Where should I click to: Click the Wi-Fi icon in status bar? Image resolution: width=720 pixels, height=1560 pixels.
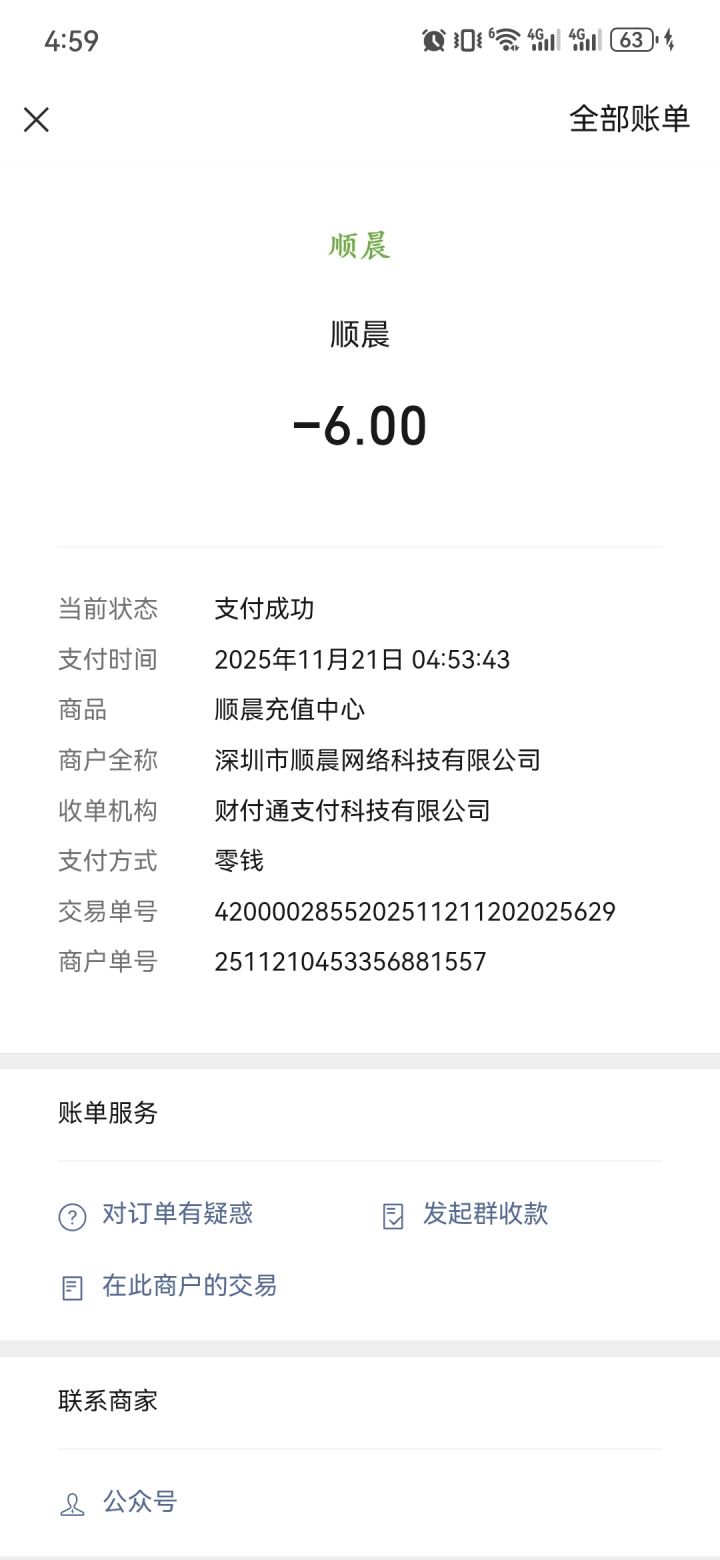[x=505, y=39]
